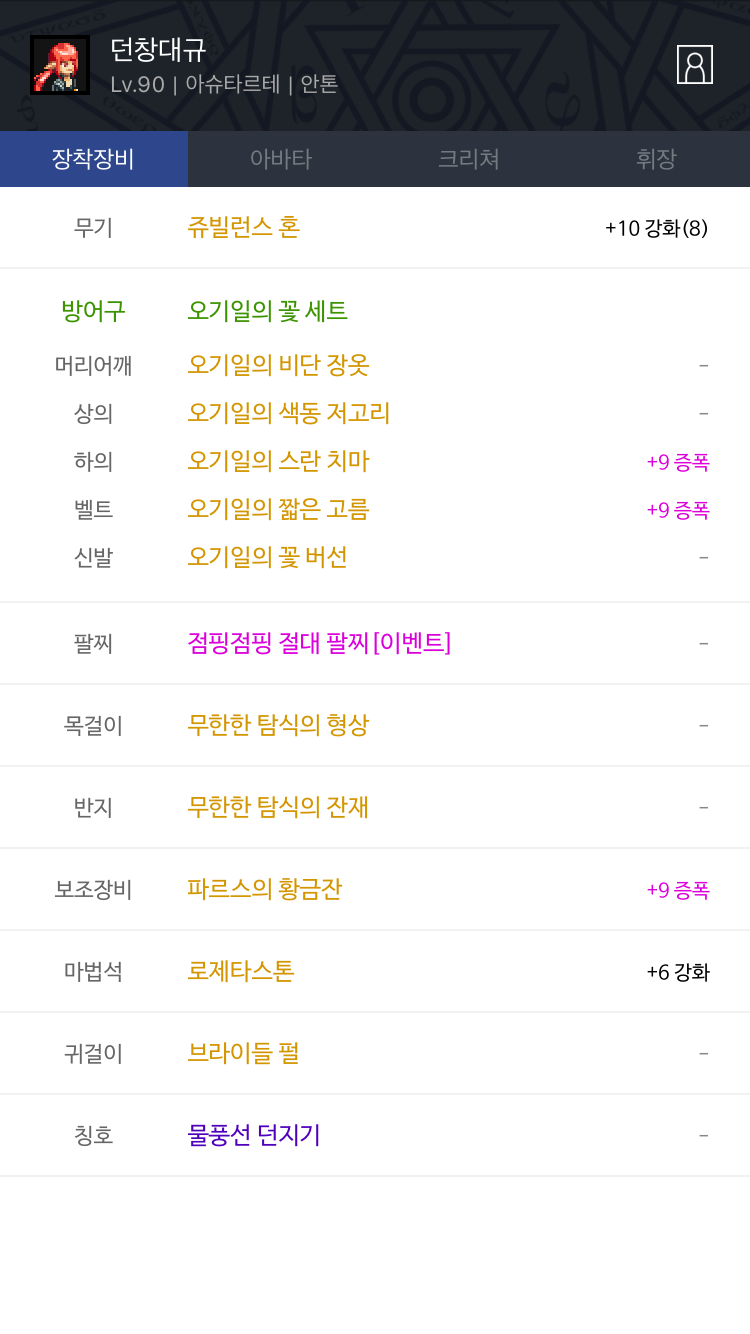Image resolution: width=750 pixels, height=1334 pixels.
Task: Select the 장착장비 tab
Action: pyautogui.click(x=93, y=159)
